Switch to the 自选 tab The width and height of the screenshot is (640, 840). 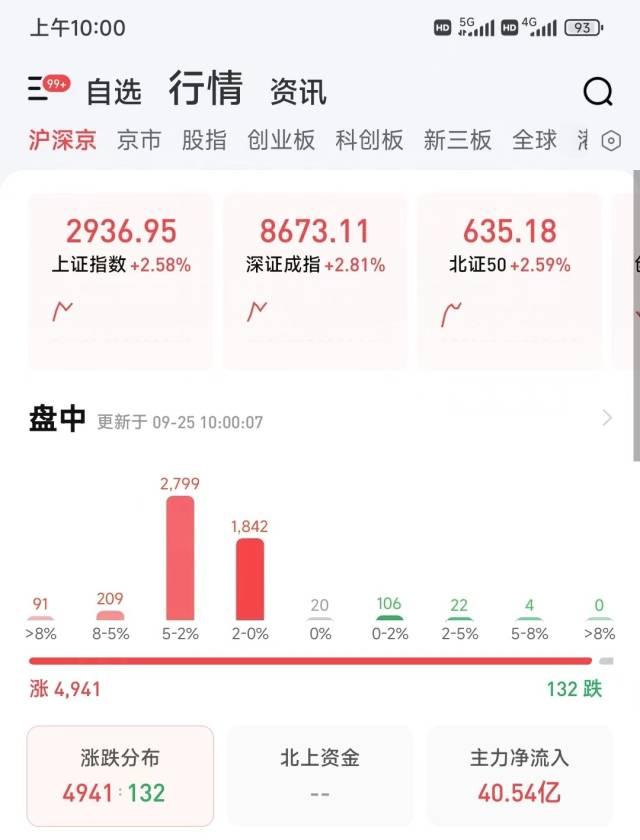(x=114, y=92)
